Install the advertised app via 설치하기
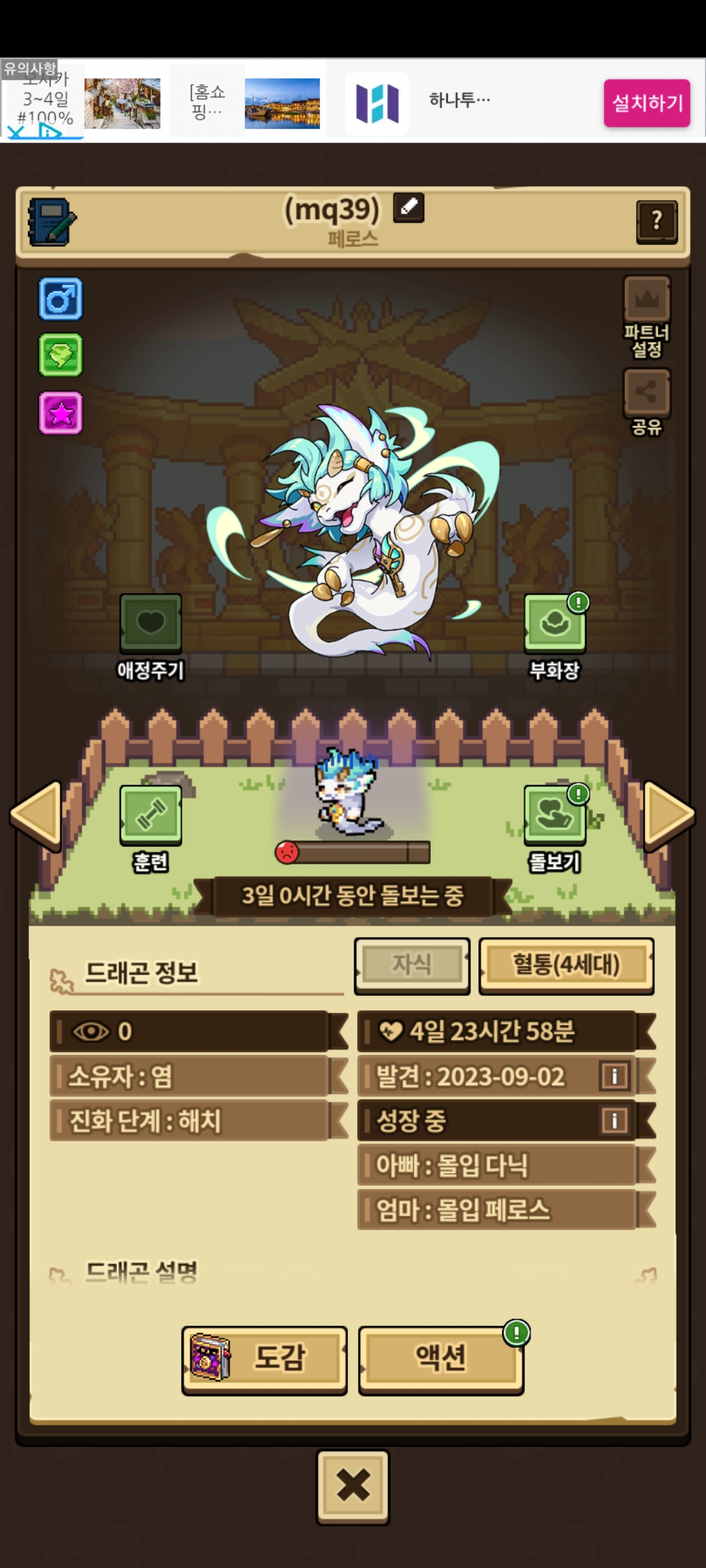 tap(647, 103)
